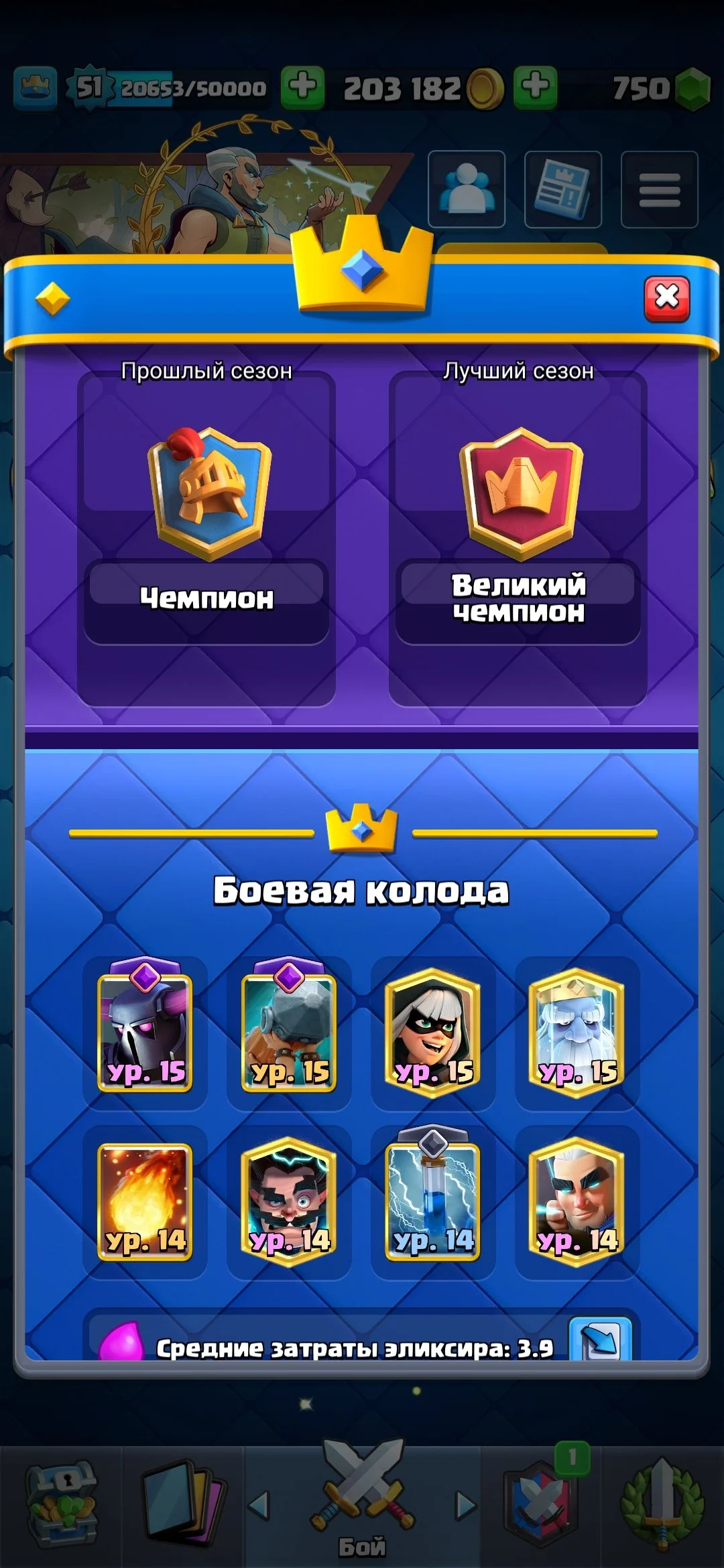
Task: Open the Fireball card info
Action: click(x=145, y=1201)
